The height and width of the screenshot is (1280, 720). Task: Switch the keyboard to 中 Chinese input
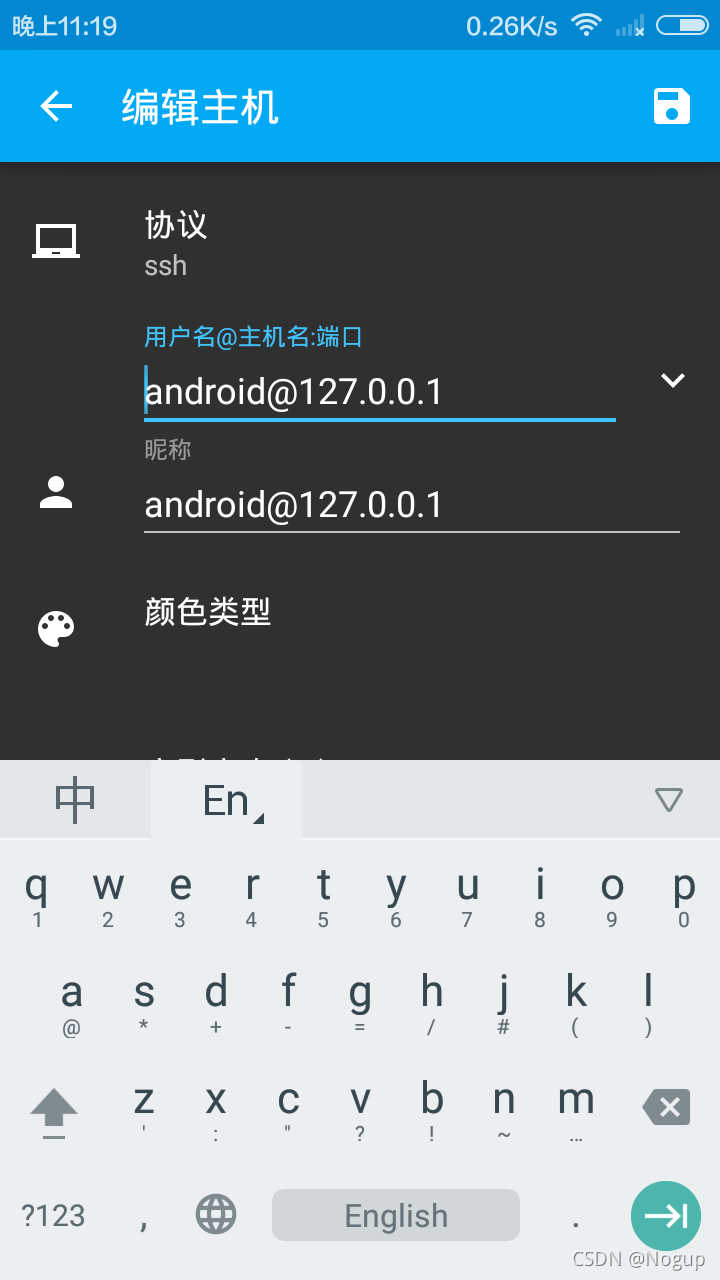click(x=75, y=800)
